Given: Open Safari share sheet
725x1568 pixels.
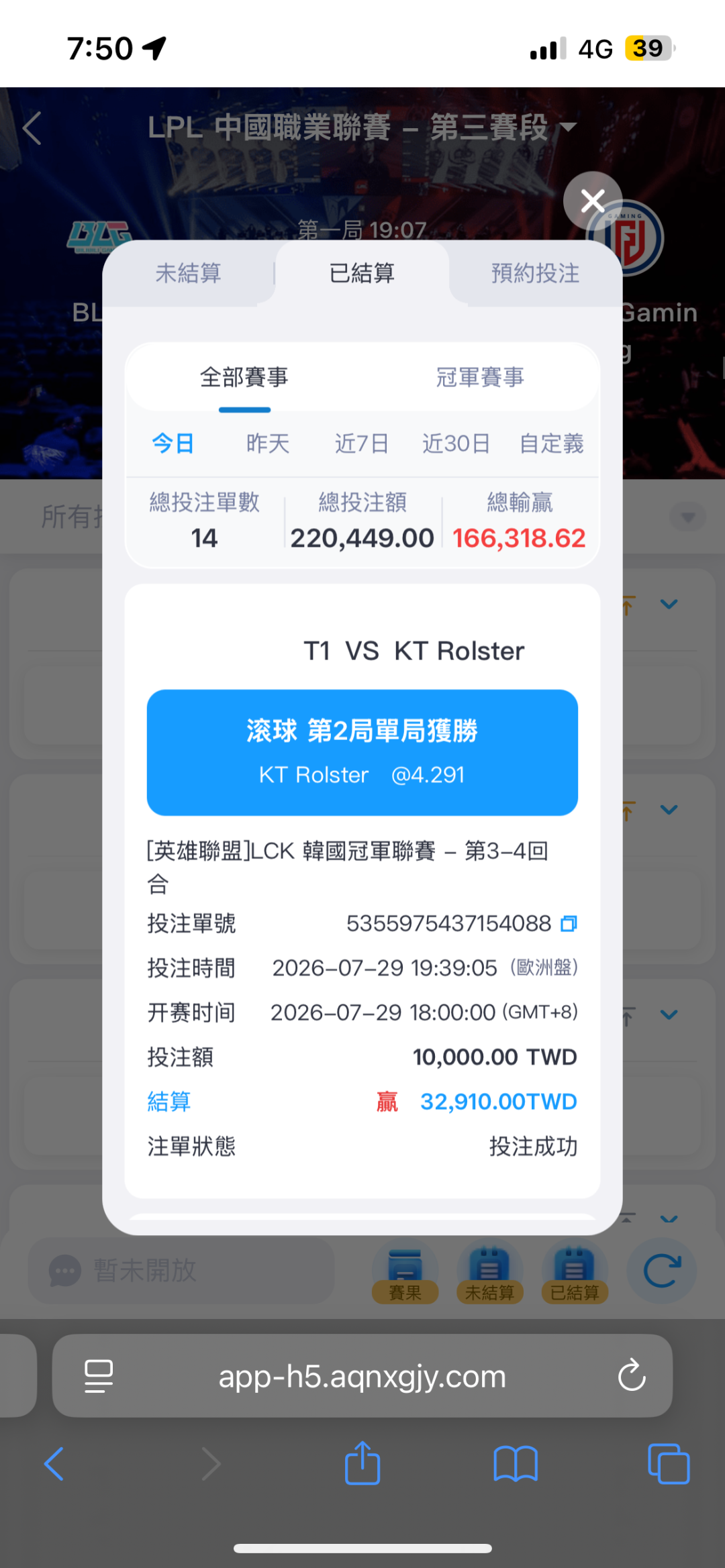Looking at the screenshot, I should [362, 1463].
